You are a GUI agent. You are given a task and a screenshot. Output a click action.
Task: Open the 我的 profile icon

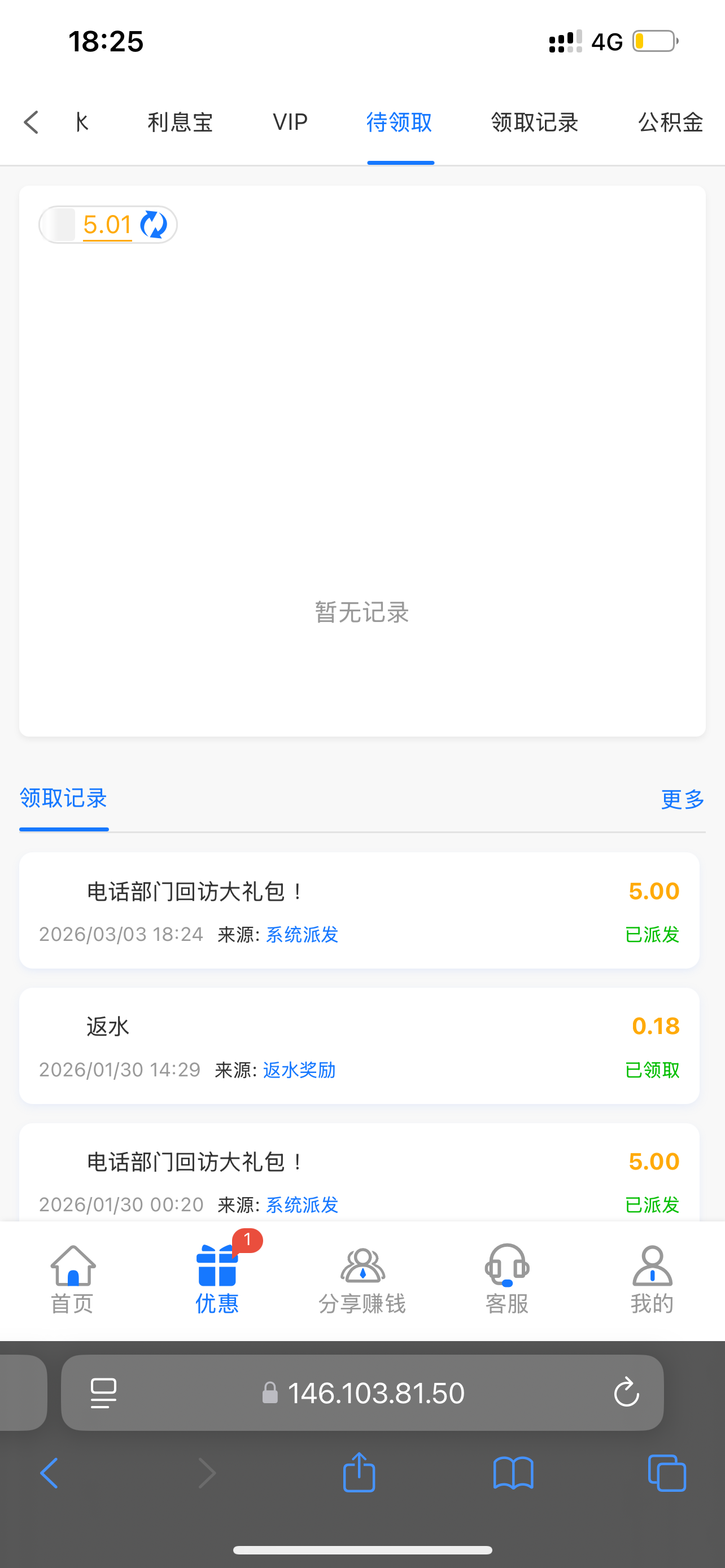point(652,1272)
